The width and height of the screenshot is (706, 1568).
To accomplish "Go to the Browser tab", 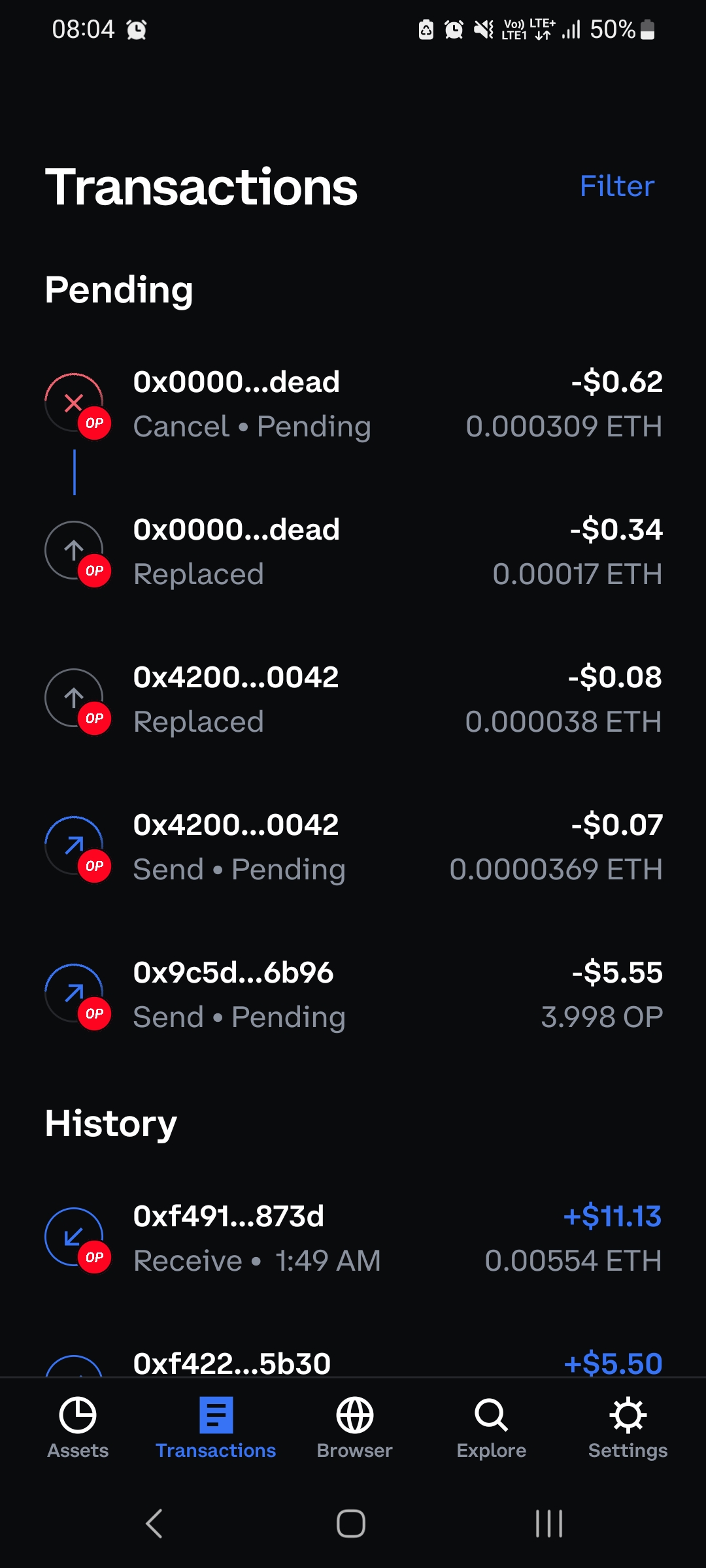I will coord(354,1428).
